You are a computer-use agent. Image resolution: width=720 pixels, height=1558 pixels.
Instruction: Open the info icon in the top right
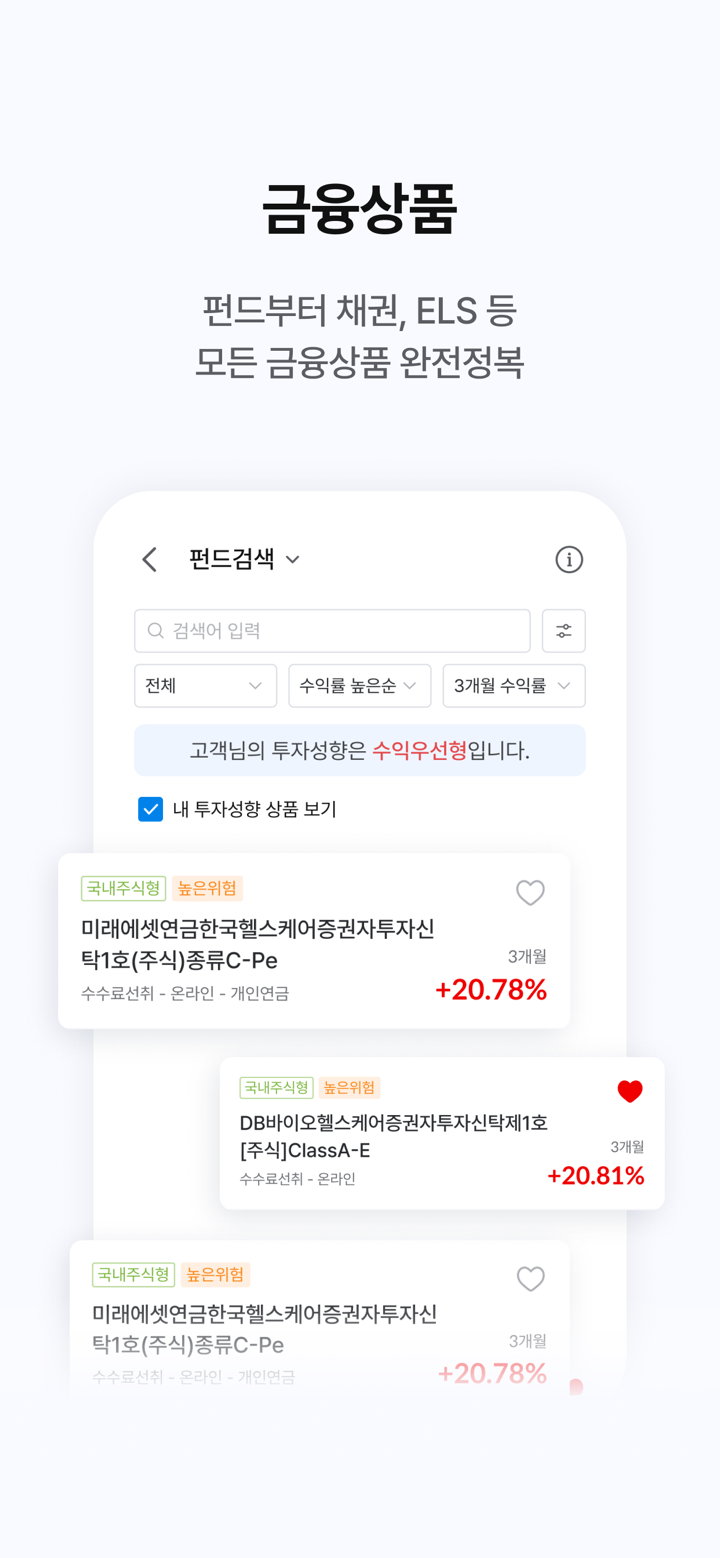(x=569, y=559)
